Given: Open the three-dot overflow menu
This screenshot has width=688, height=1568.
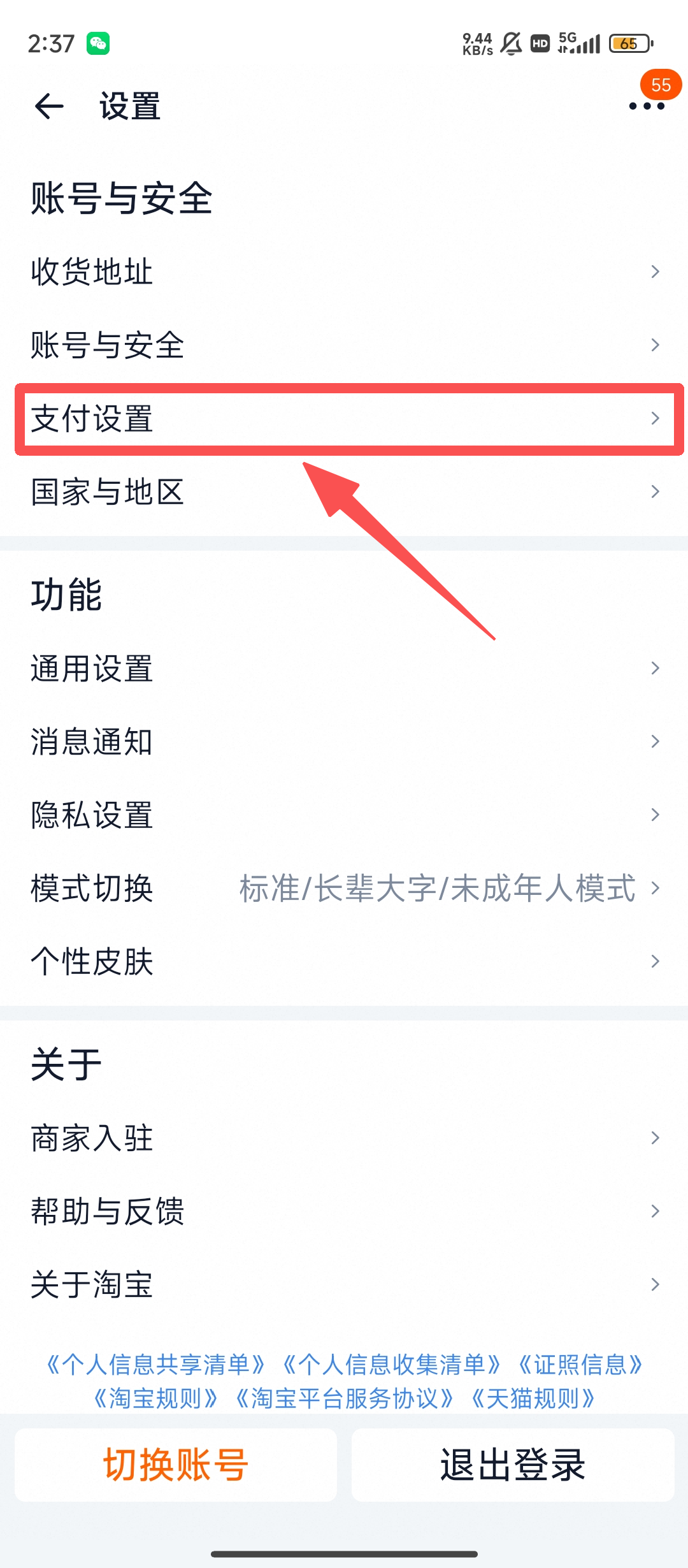Looking at the screenshot, I should pos(647,106).
